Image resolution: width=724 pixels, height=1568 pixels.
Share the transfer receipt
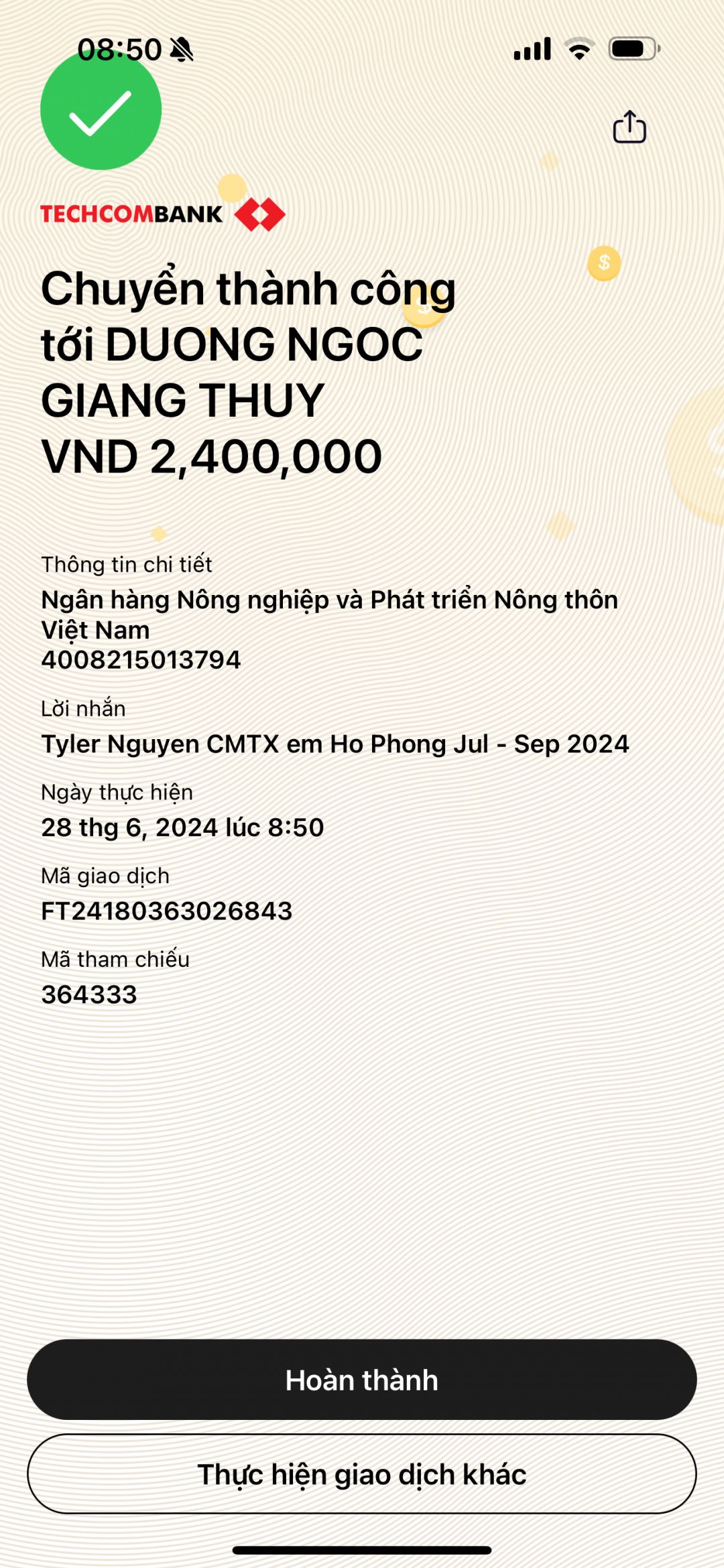(x=629, y=127)
